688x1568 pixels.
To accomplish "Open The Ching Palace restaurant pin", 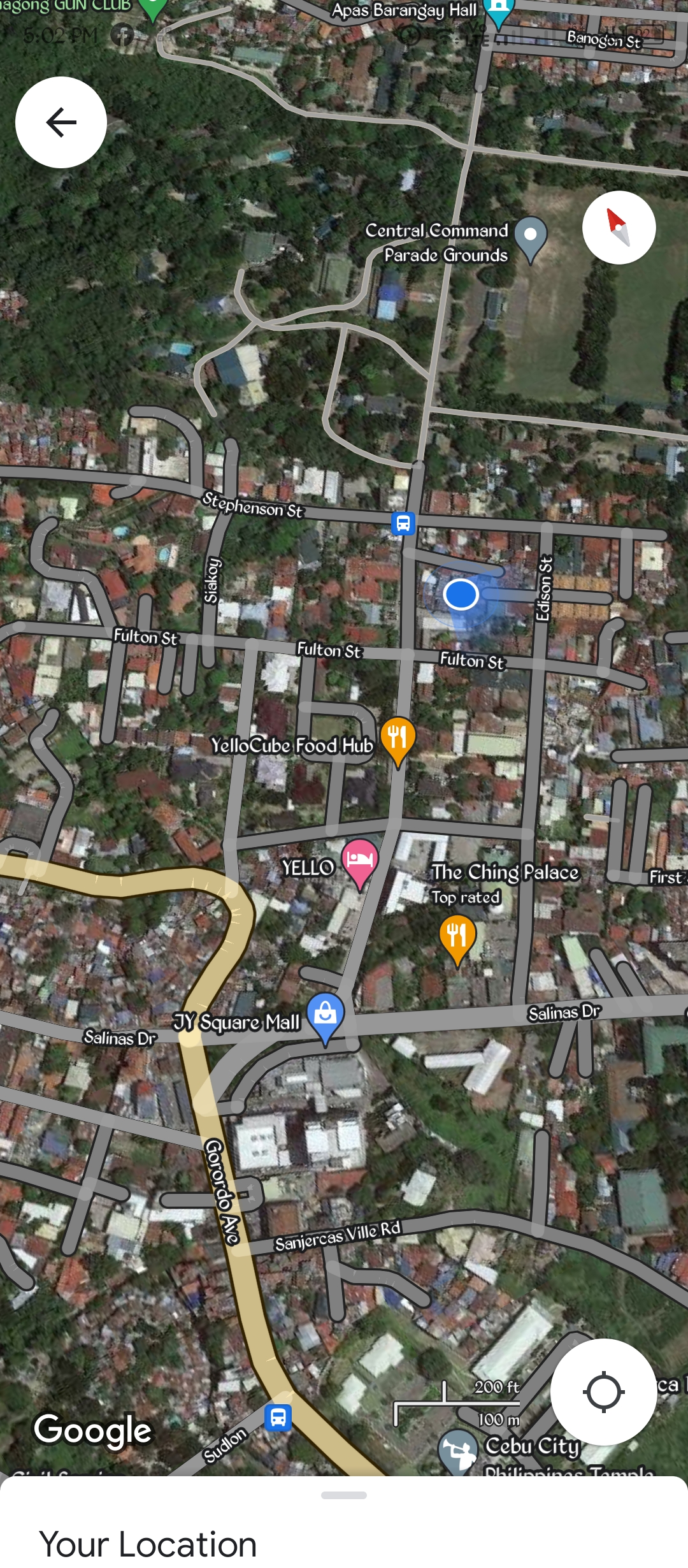I will click(457, 936).
